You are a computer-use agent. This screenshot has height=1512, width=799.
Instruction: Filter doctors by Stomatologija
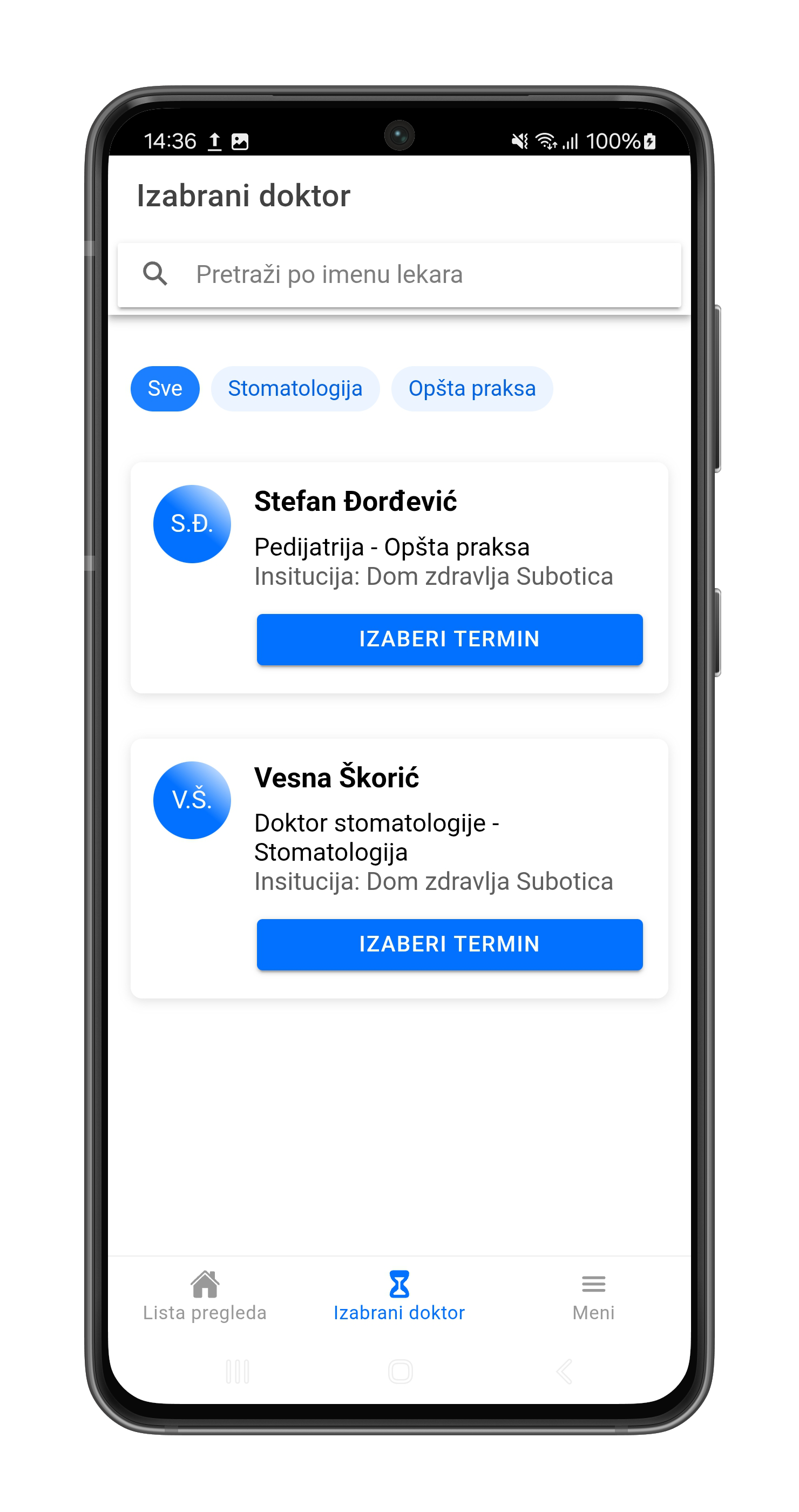[295, 389]
